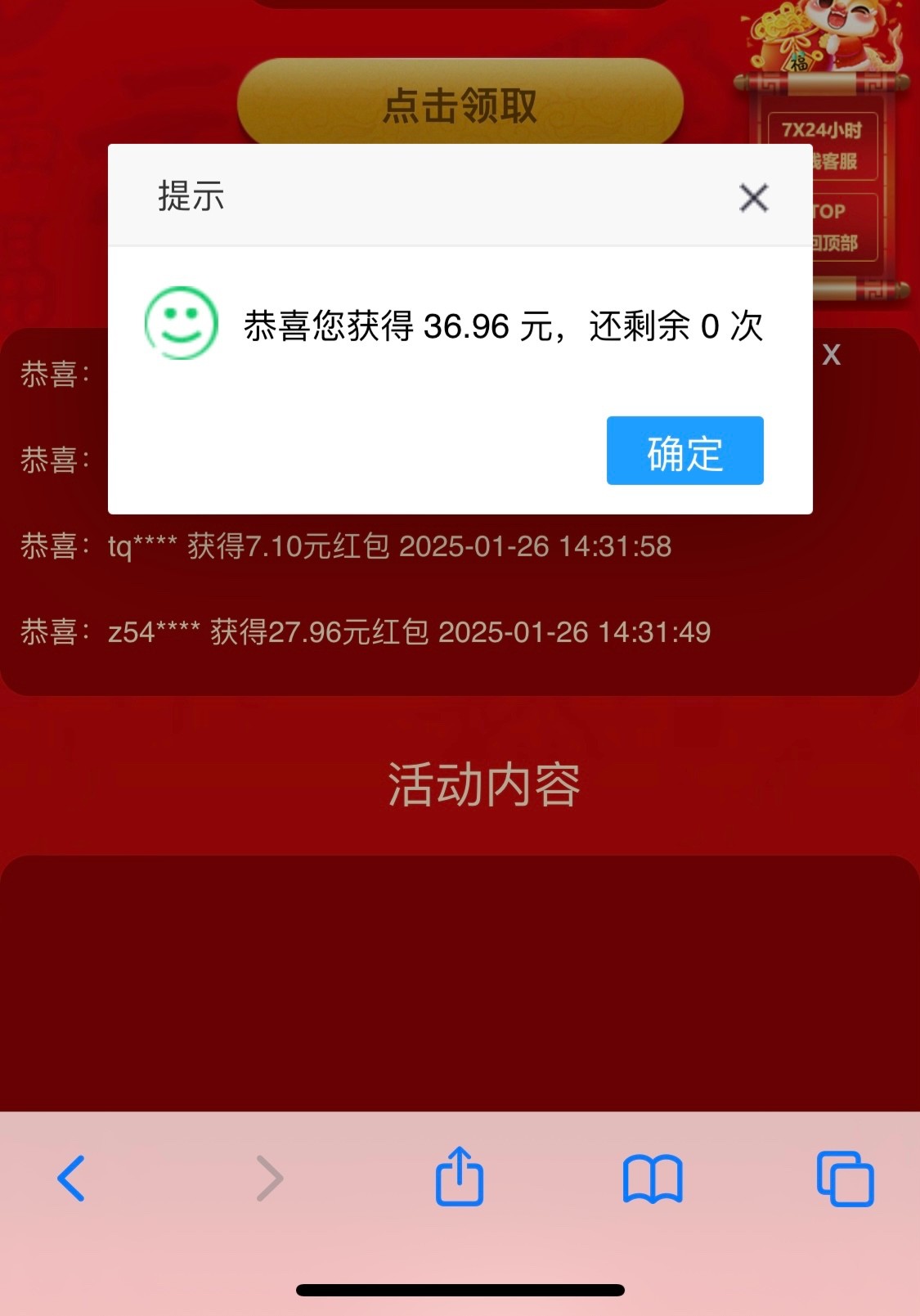The width and height of the screenshot is (920, 1316).
Task: Confirm with the 确定 button
Action: (x=684, y=451)
